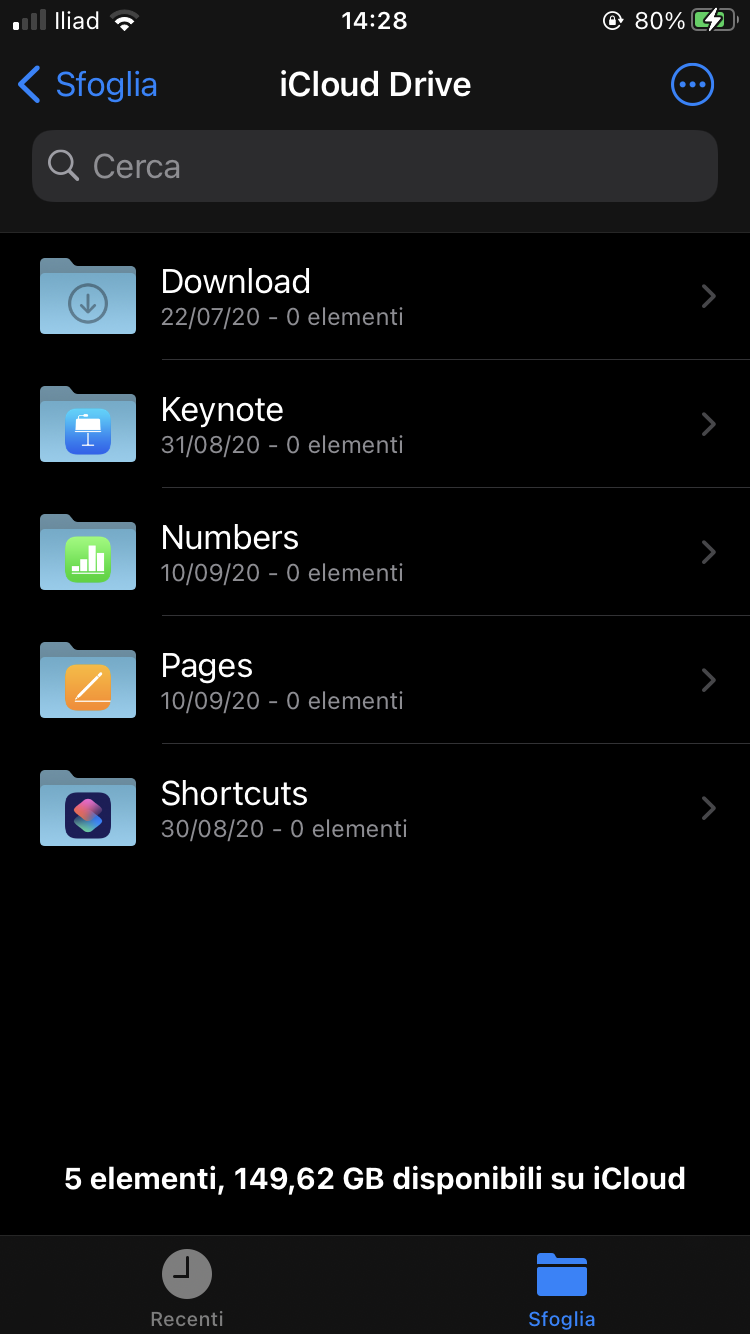Tap the Sfoglia folder icon in tab bar
This screenshot has width=750, height=1334.
click(561, 1273)
